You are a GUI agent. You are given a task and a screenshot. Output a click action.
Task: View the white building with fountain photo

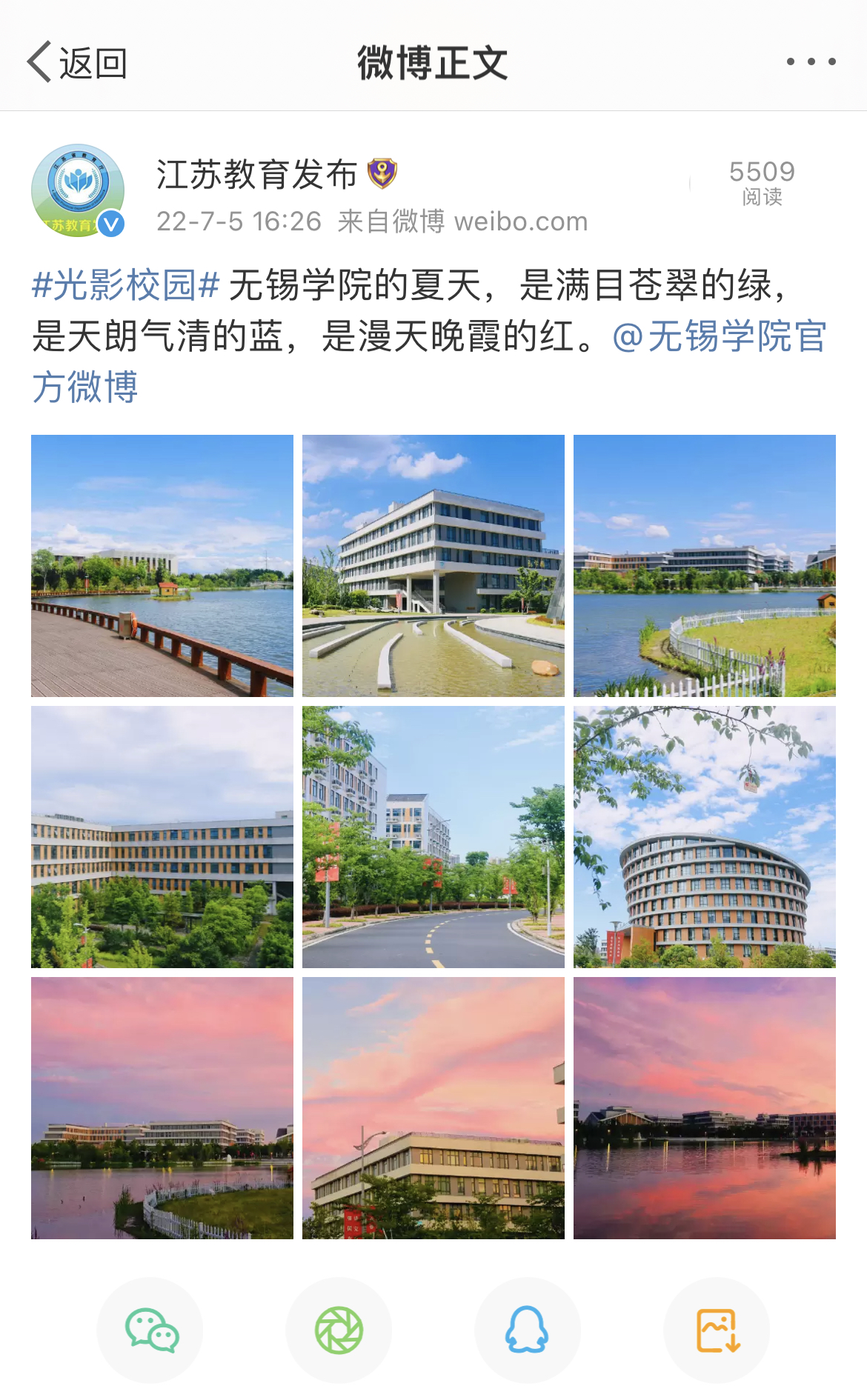(433, 566)
